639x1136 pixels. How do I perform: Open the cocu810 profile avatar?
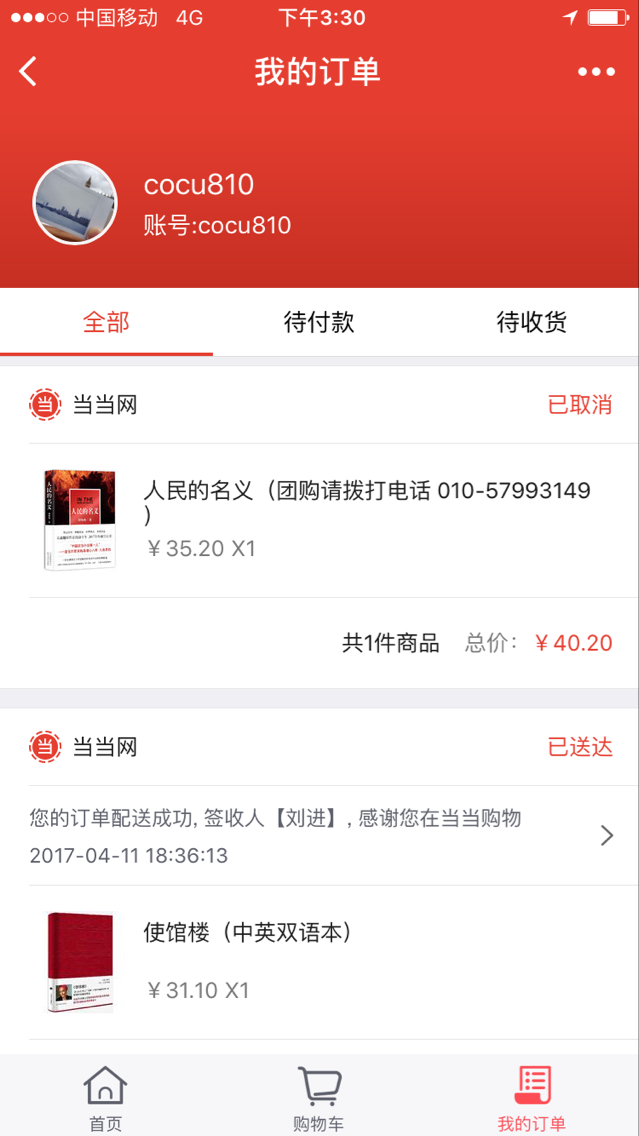click(x=75, y=203)
